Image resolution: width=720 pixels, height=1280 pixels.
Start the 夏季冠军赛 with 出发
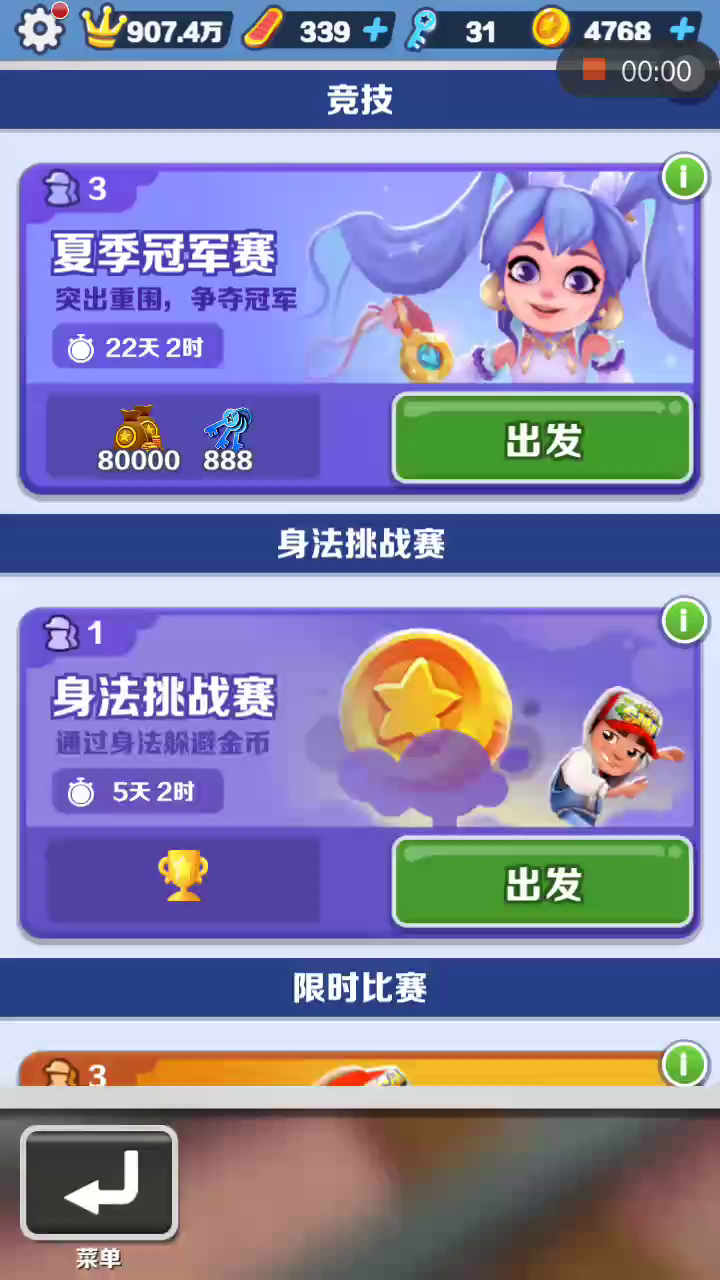point(543,439)
